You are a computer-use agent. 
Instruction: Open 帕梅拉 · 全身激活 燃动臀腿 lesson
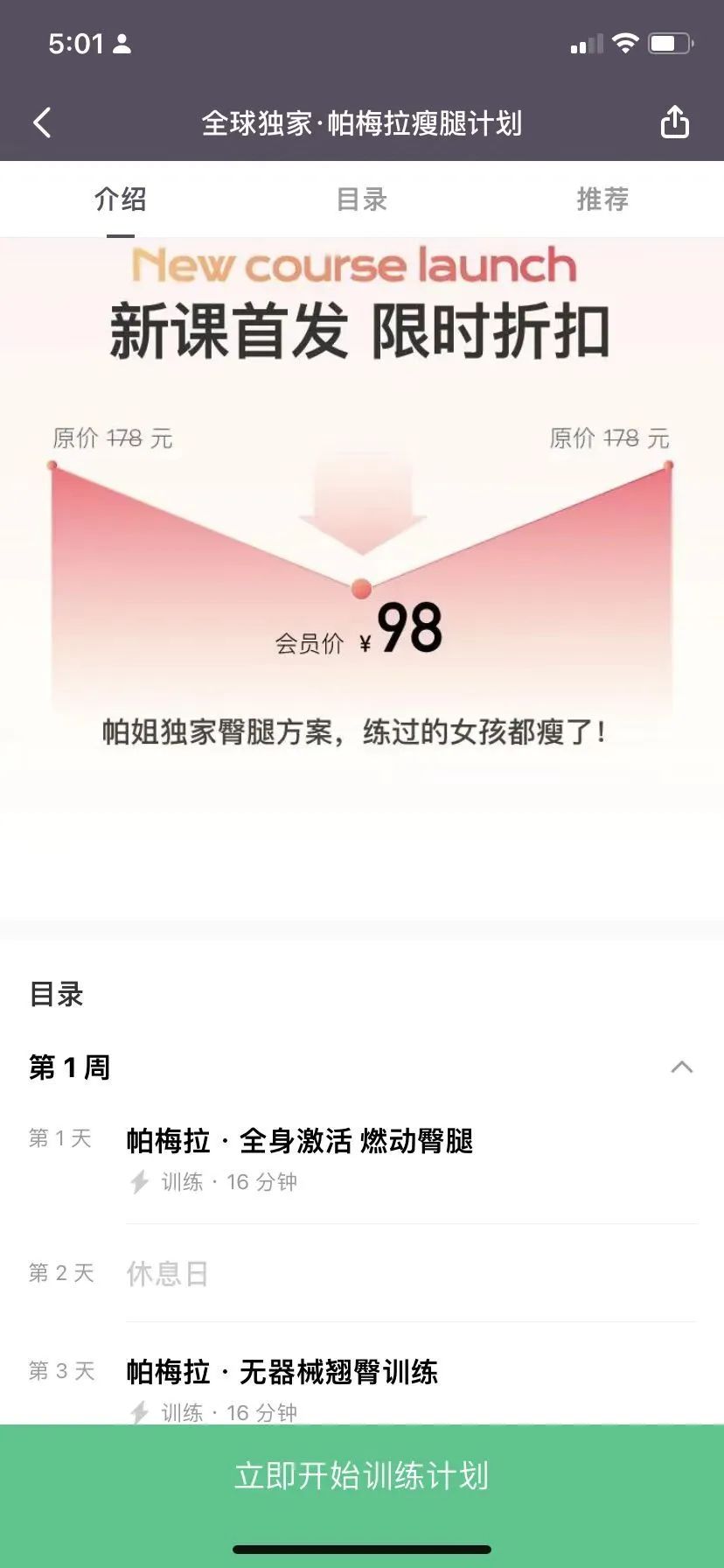299,1141
